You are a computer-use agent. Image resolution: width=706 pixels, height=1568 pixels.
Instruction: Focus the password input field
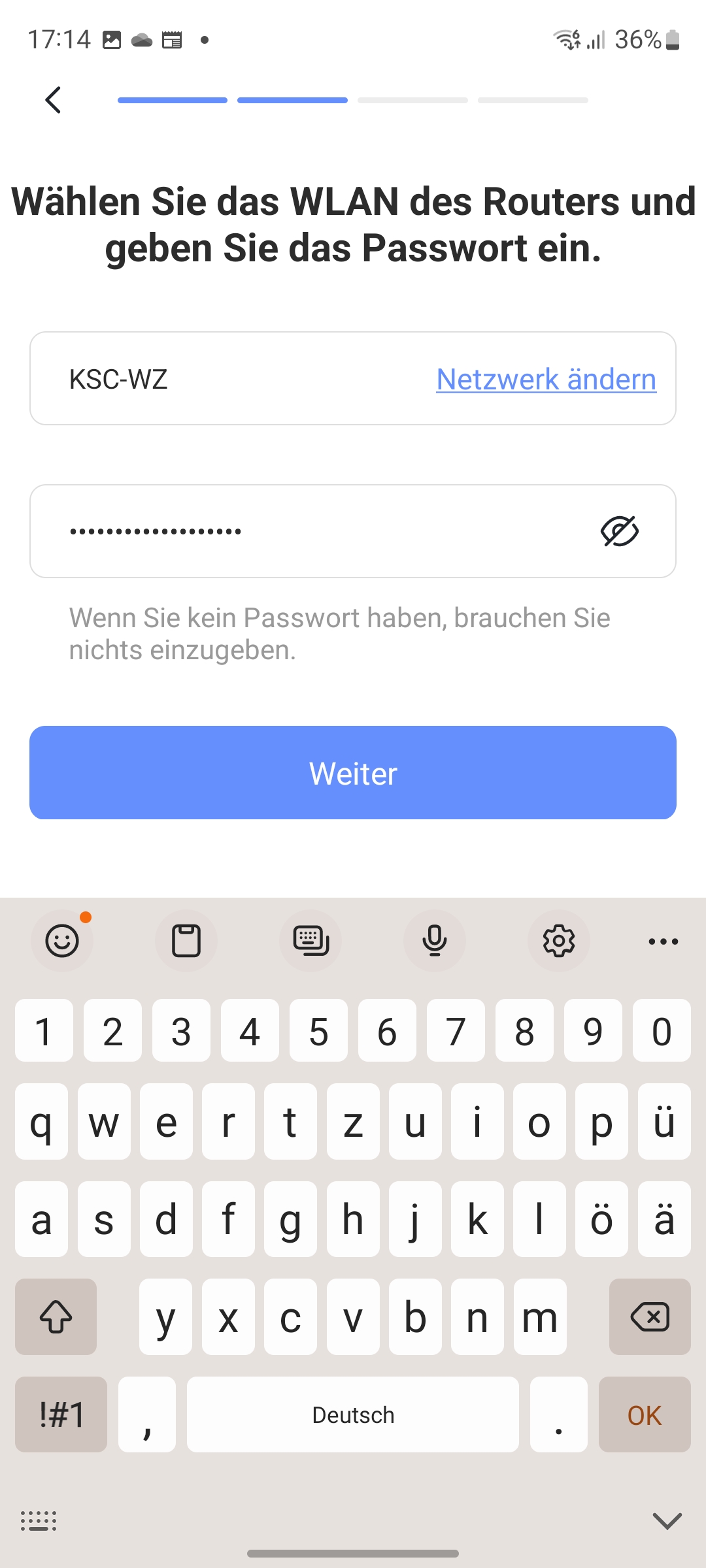click(314, 531)
